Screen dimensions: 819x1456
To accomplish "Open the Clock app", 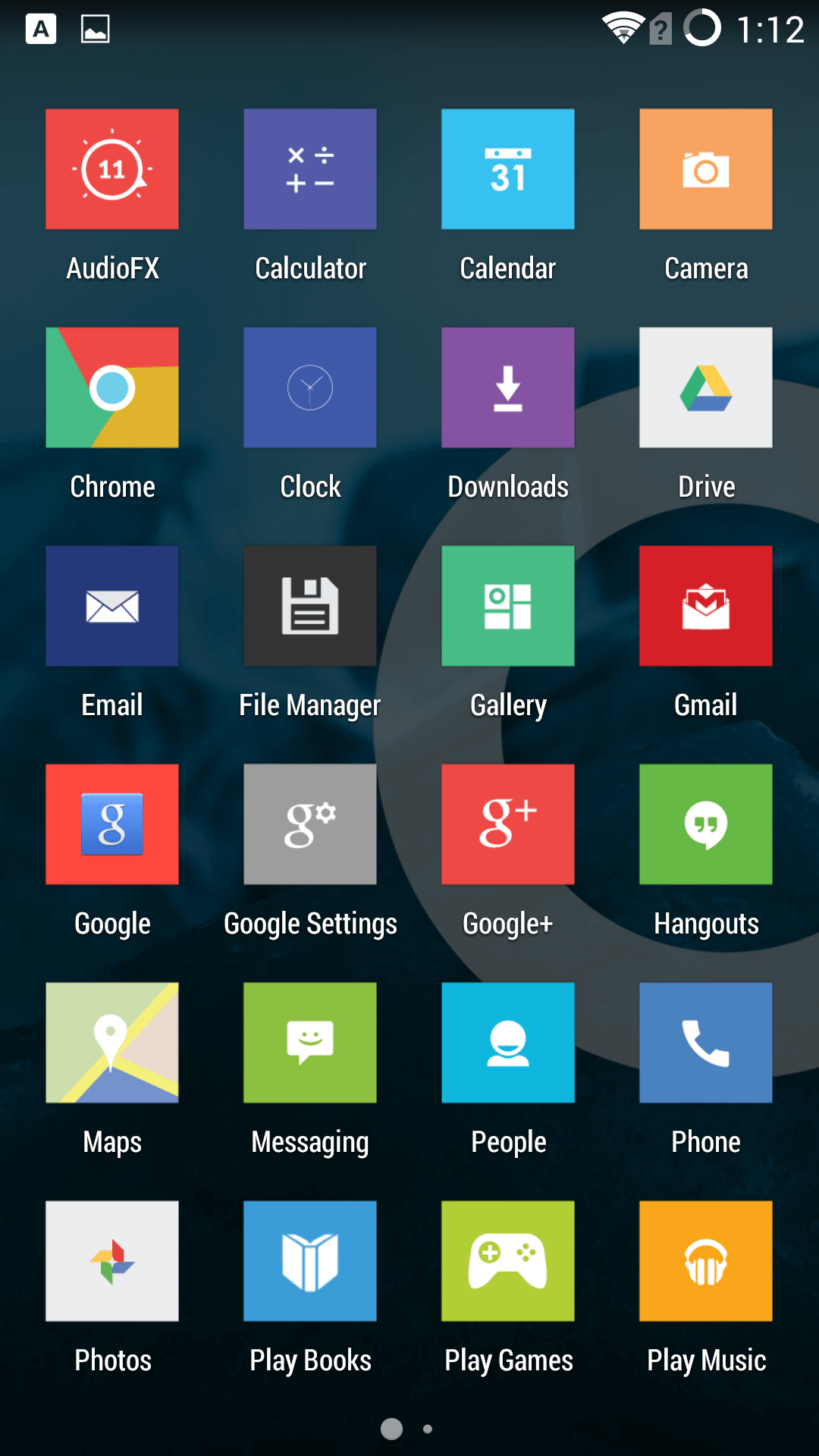I will [310, 388].
